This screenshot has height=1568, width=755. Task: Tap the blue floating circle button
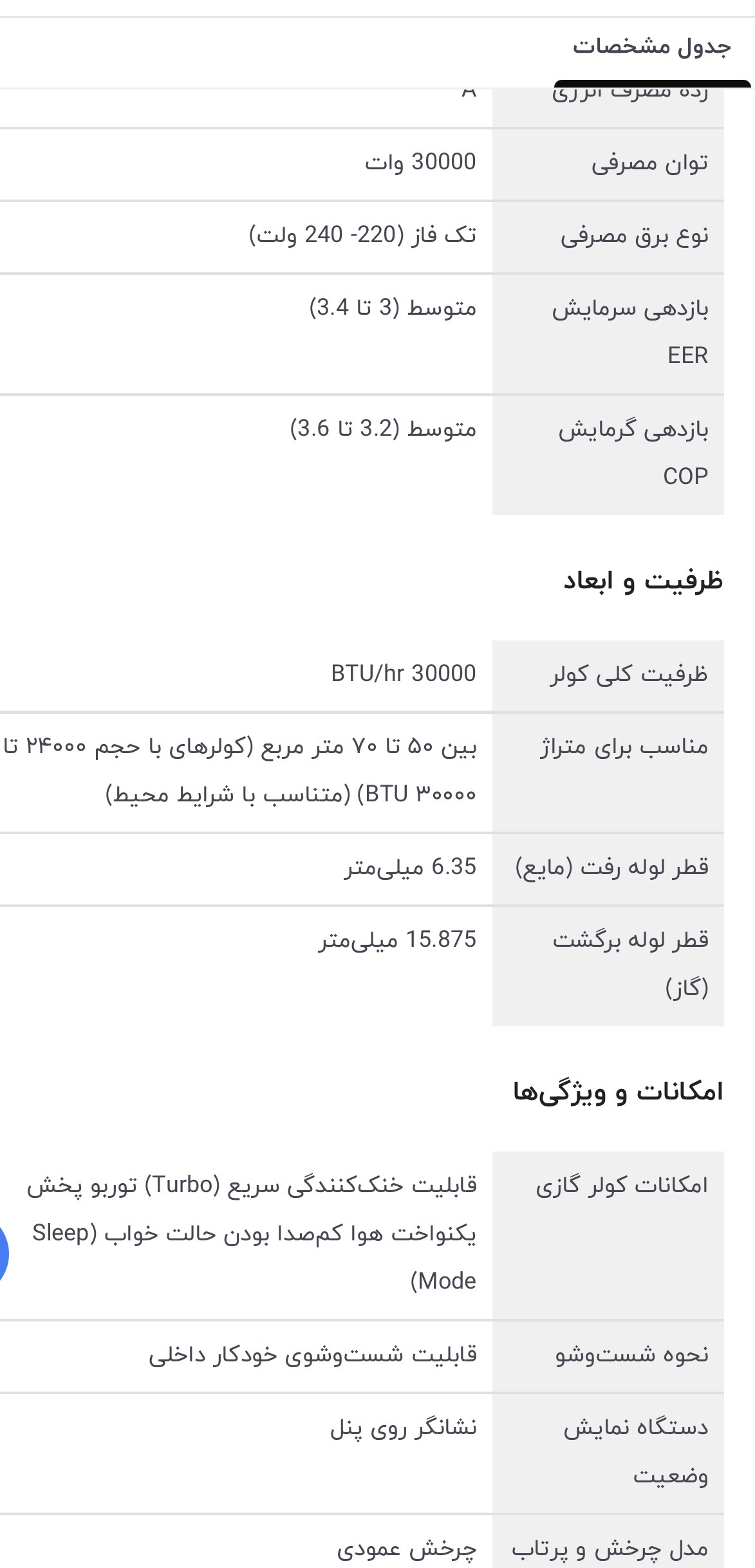3,1252
